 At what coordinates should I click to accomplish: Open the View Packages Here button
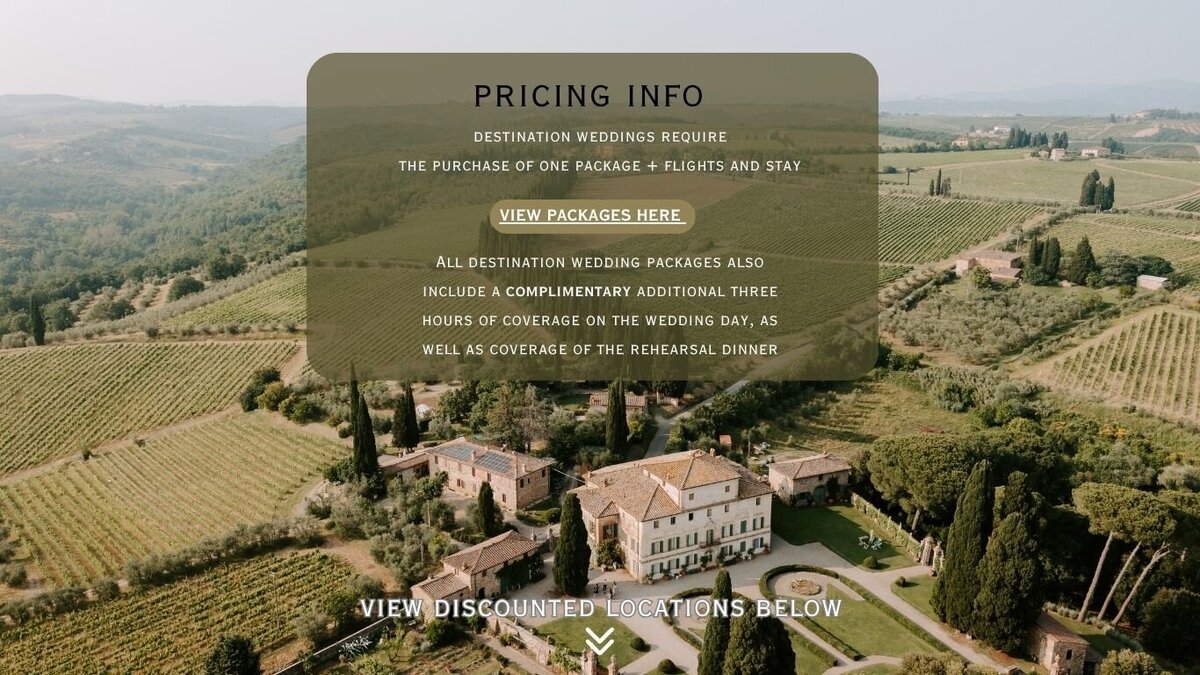tap(591, 215)
